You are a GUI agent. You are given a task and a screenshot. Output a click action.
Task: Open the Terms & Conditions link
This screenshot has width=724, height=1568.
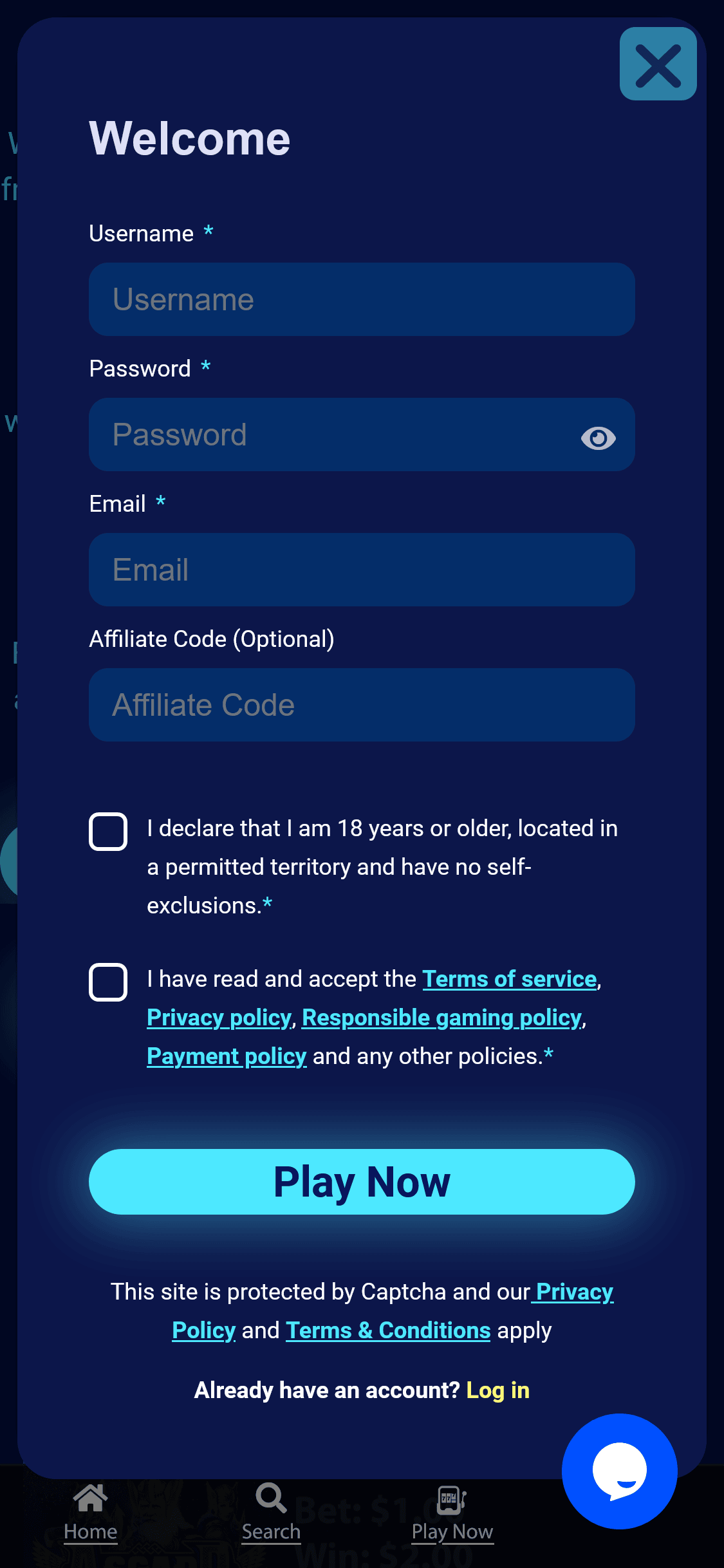pyautogui.click(x=388, y=1330)
